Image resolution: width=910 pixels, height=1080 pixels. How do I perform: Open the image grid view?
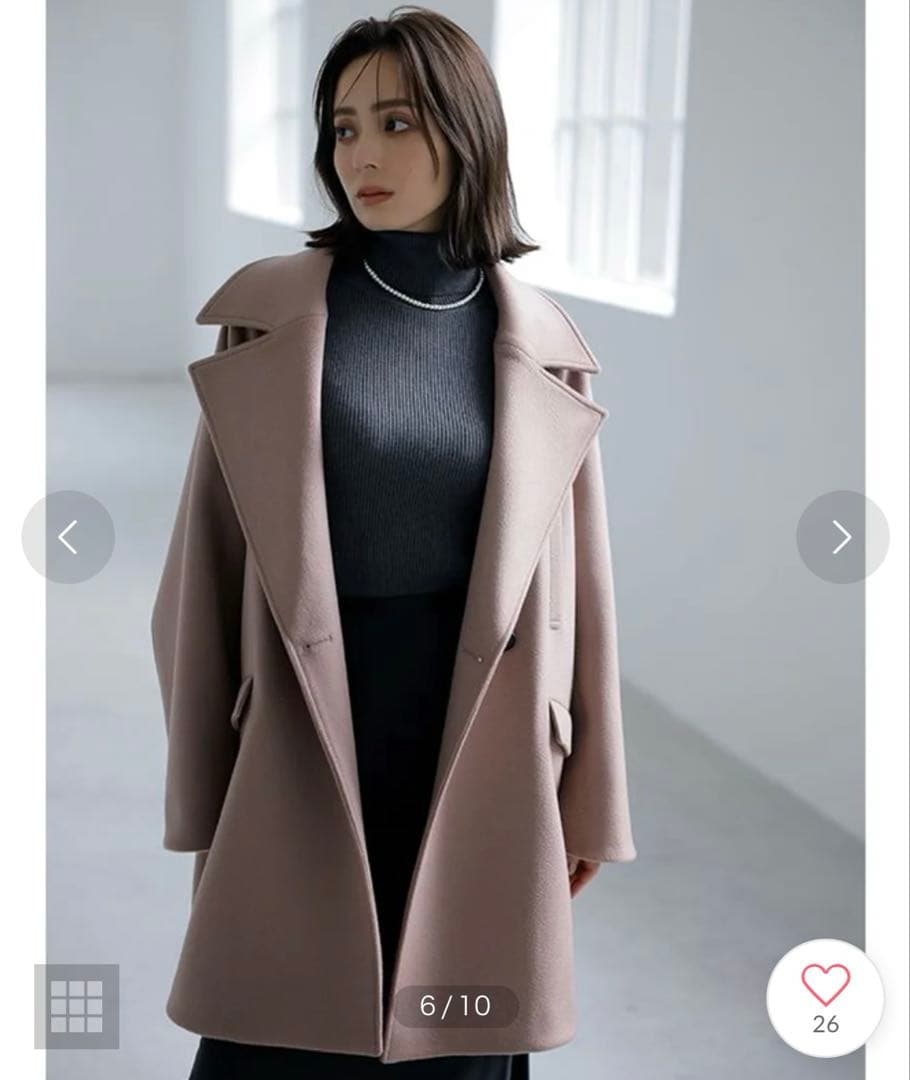[x=77, y=1006]
